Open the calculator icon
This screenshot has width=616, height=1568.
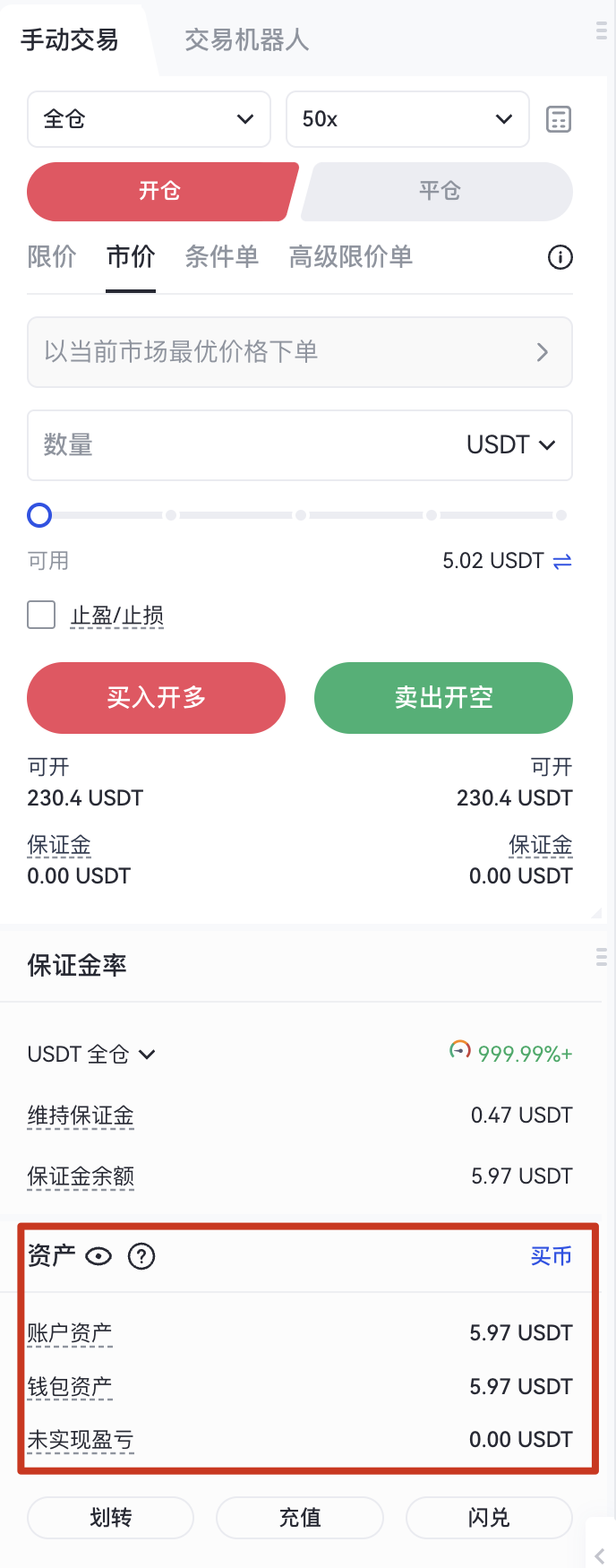tap(559, 119)
